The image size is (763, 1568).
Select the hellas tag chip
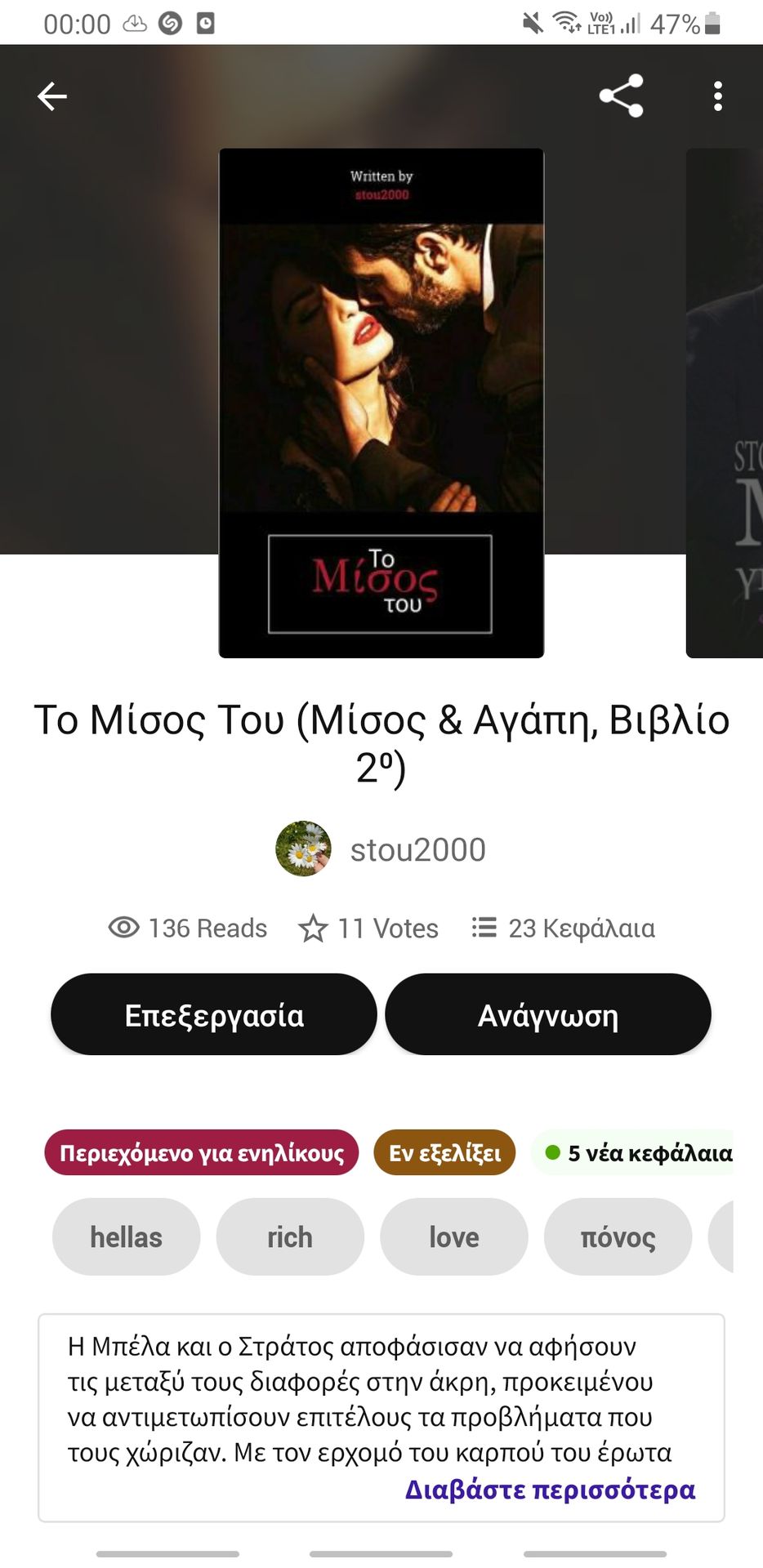click(126, 1236)
